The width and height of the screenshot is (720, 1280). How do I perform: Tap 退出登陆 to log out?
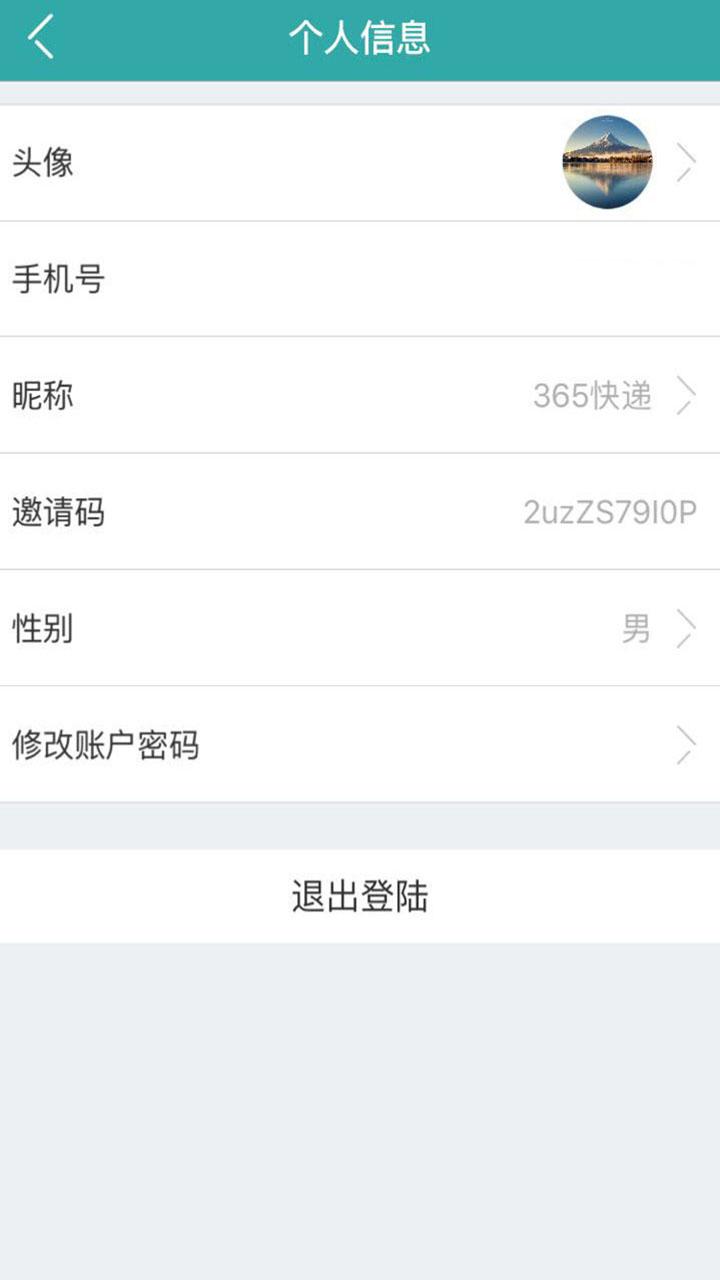click(360, 896)
